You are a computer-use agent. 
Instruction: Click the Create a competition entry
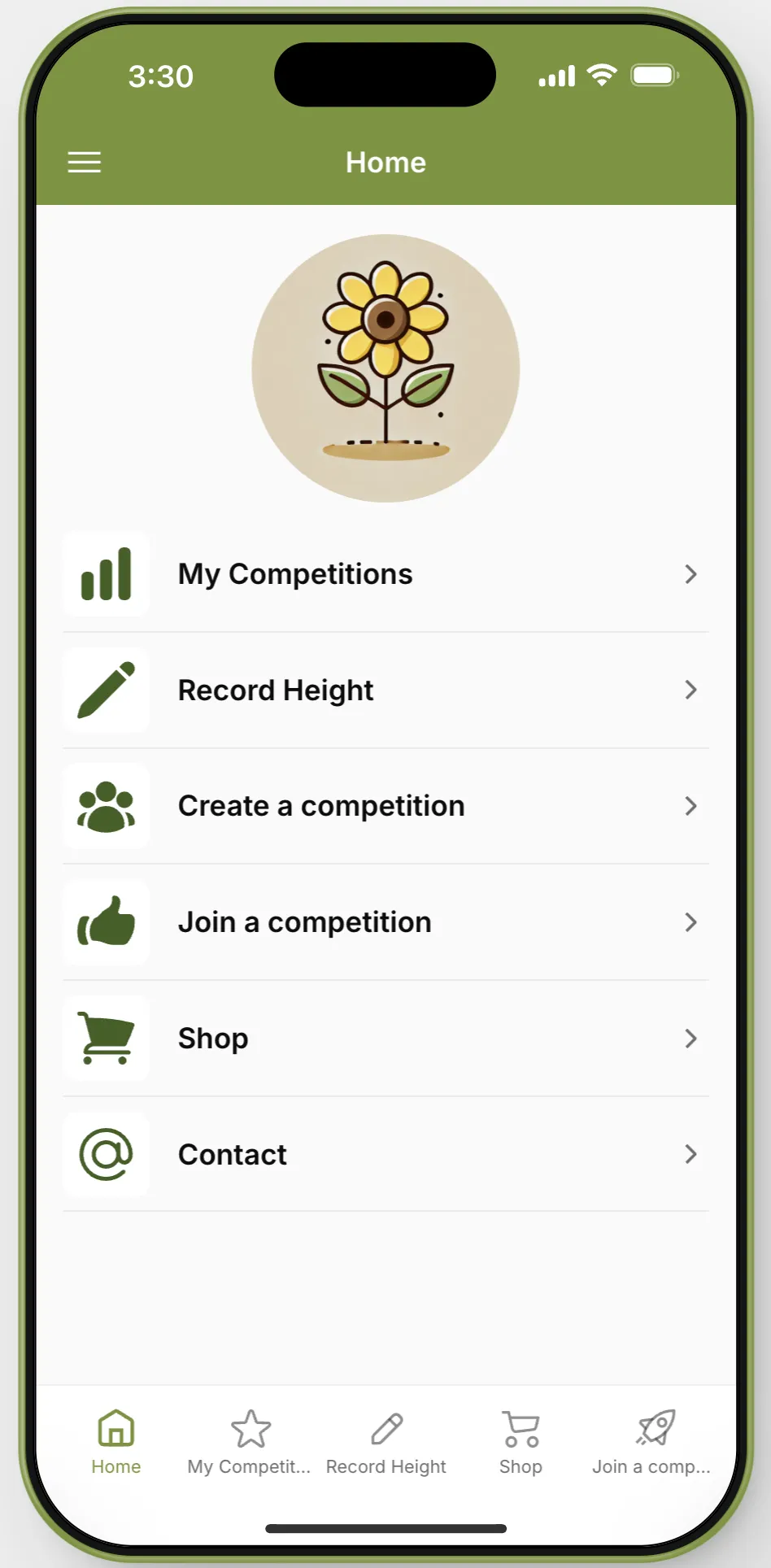(386, 806)
